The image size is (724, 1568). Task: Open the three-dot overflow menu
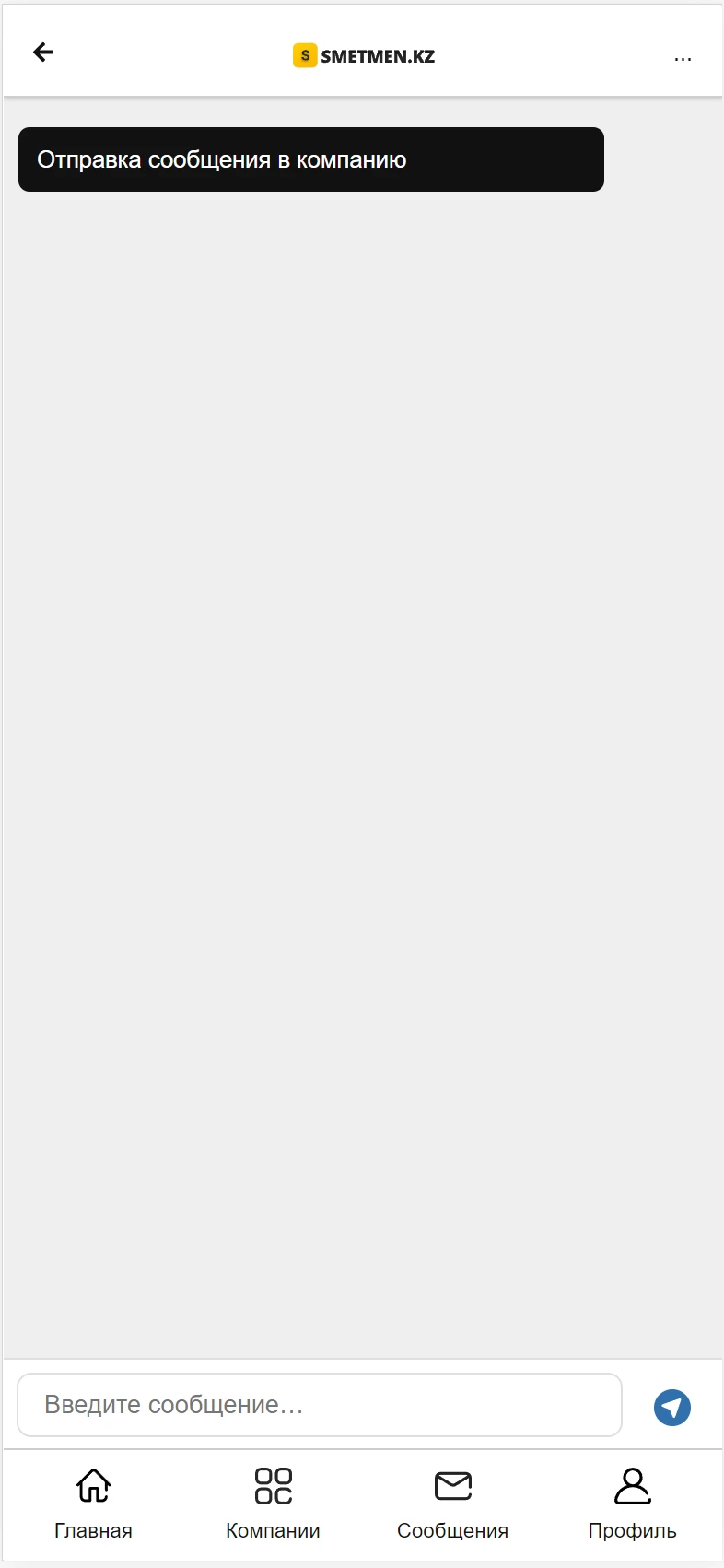pyautogui.click(x=683, y=59)
